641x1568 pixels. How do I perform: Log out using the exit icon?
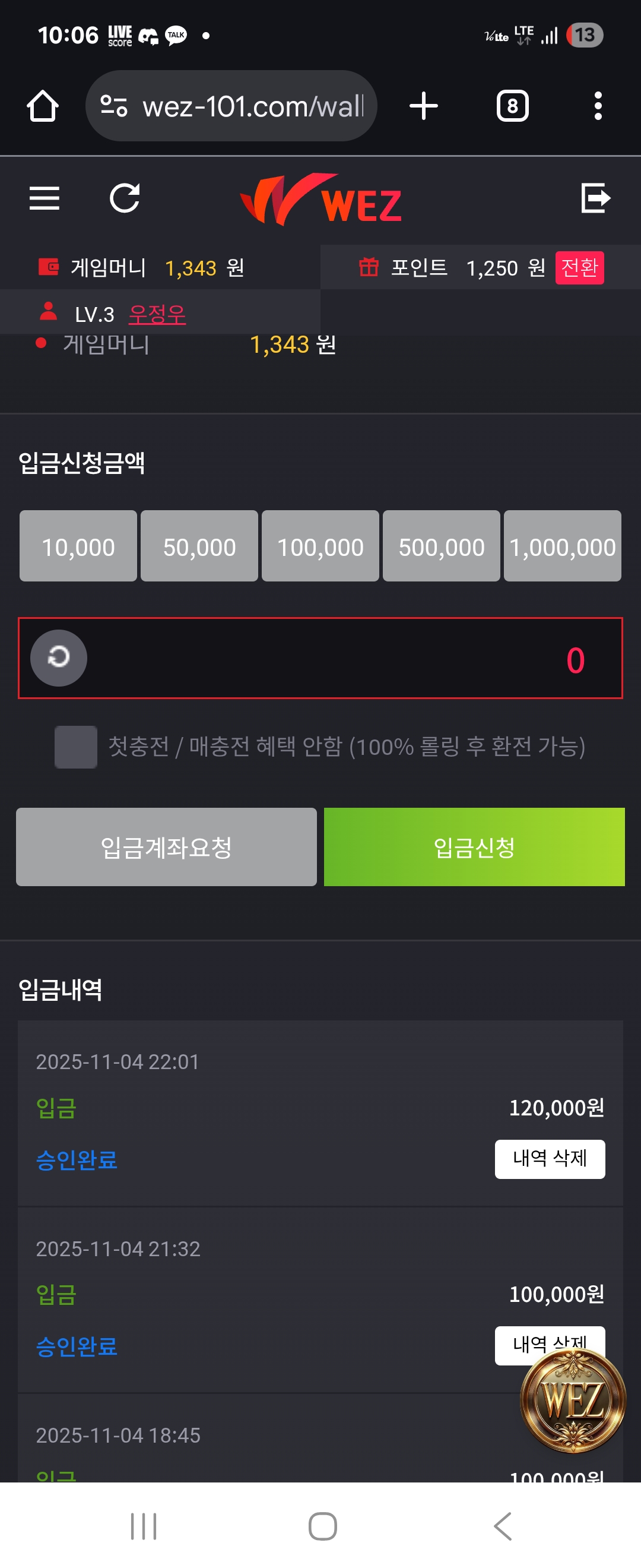(595, 198)
